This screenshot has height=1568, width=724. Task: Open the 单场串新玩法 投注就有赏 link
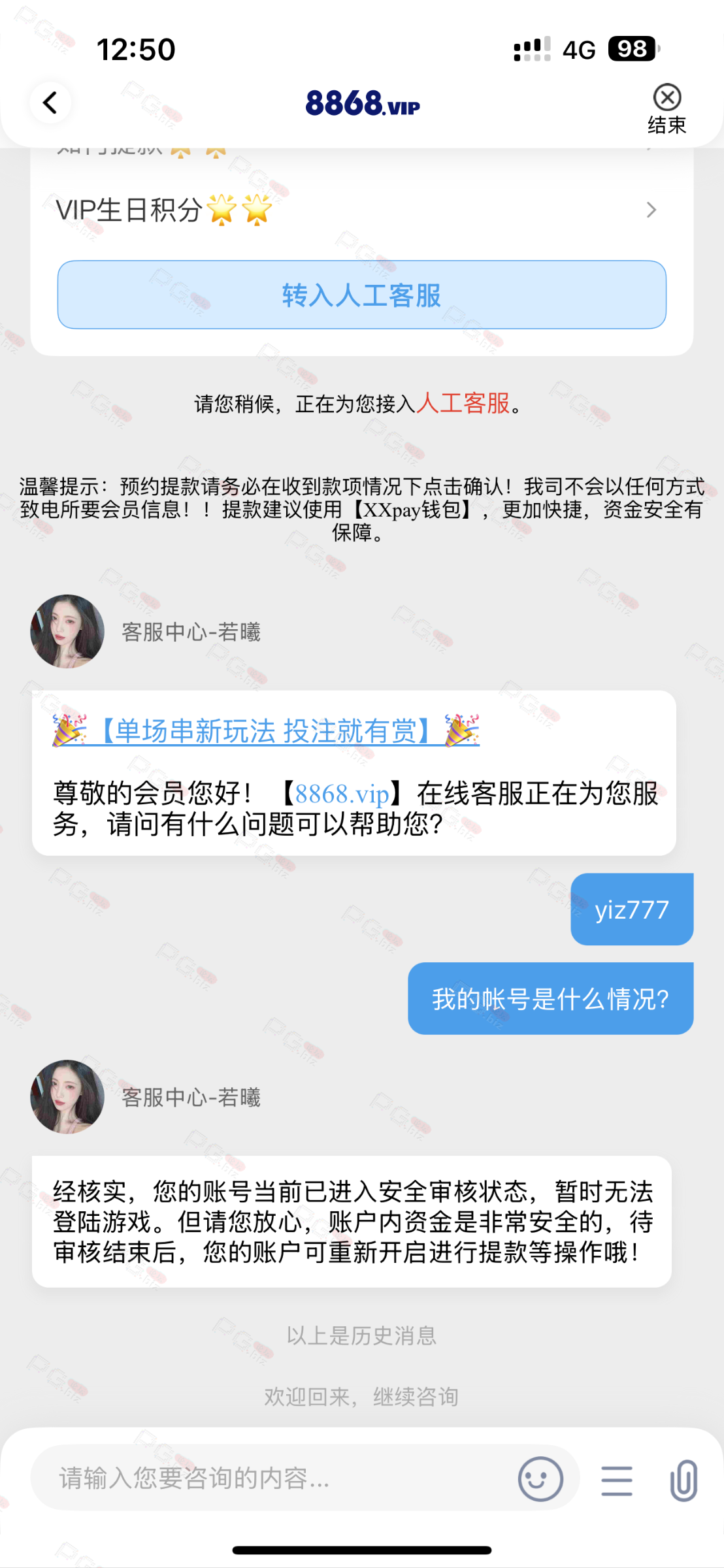tap(266, 731)
